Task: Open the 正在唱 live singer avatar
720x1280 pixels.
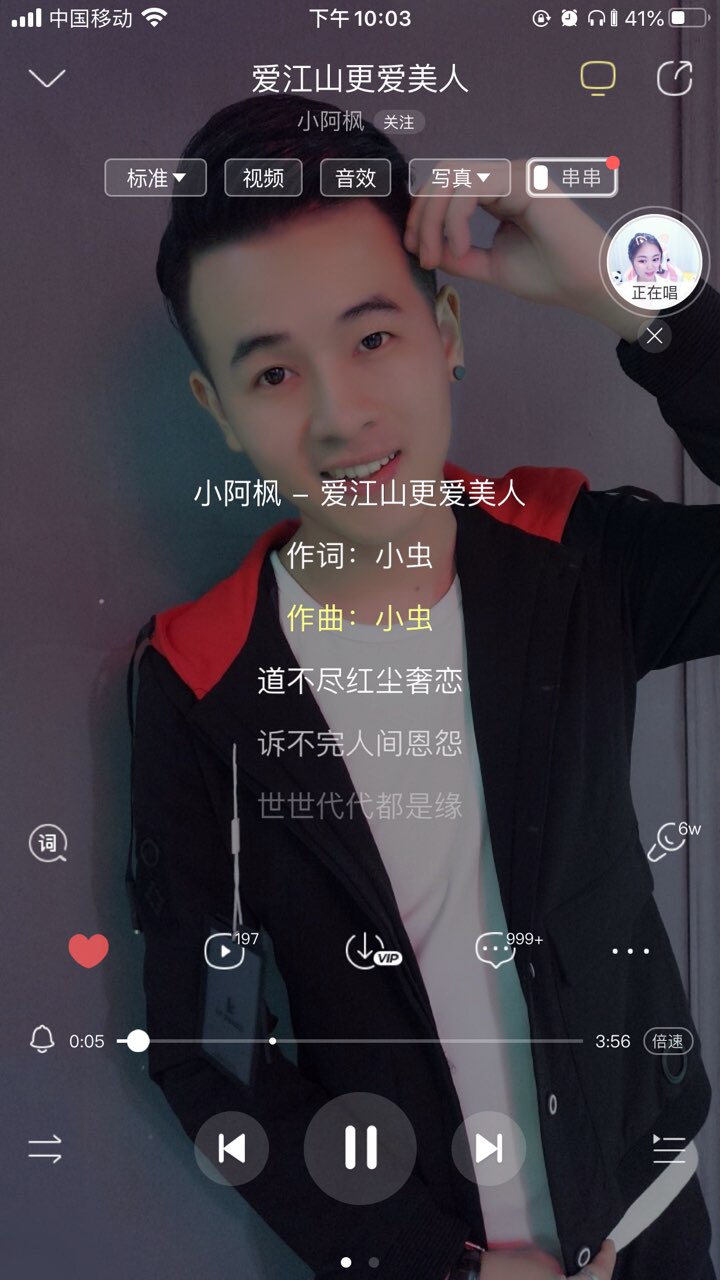Action: tap(655, 261)
